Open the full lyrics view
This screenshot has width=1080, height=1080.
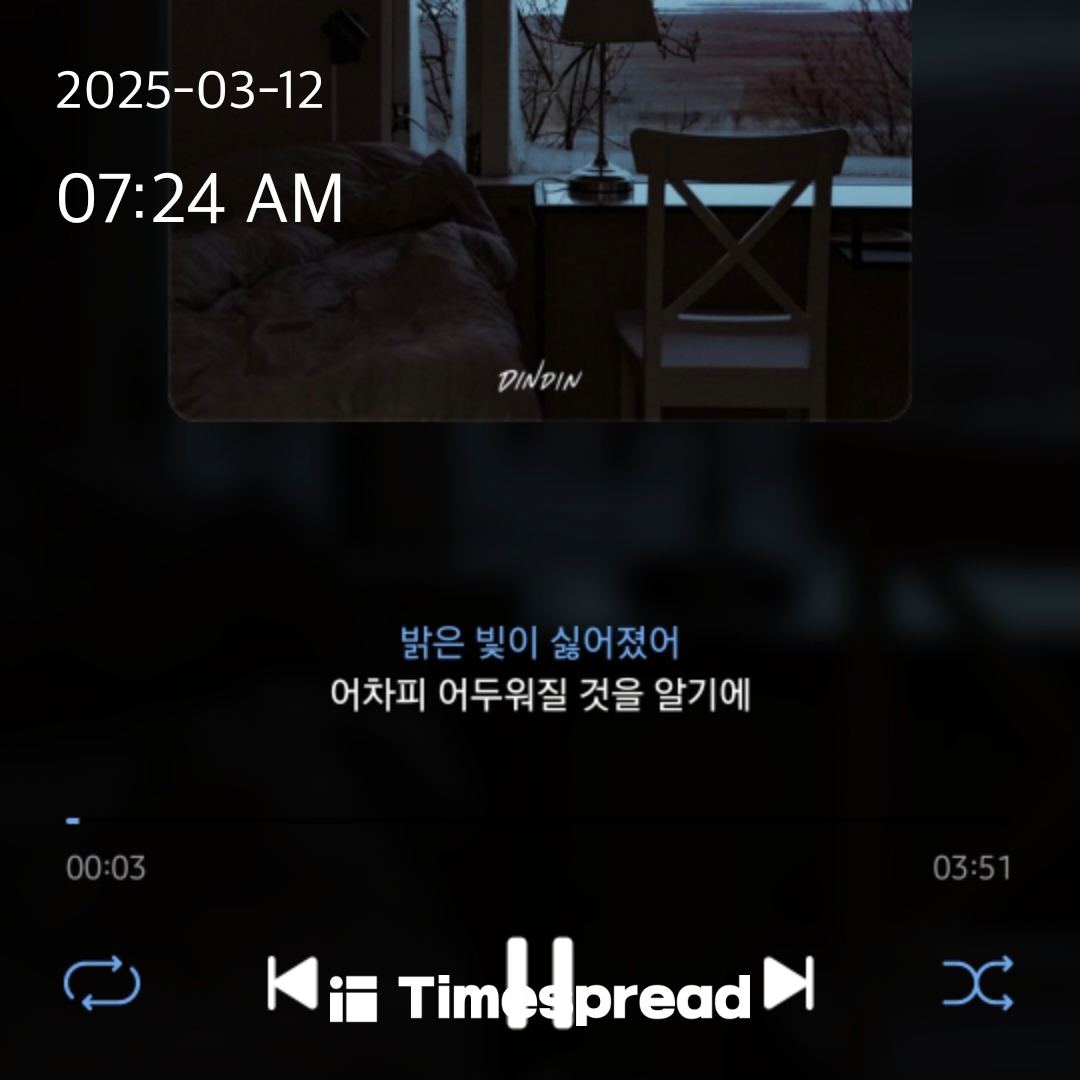click(540, 668)
